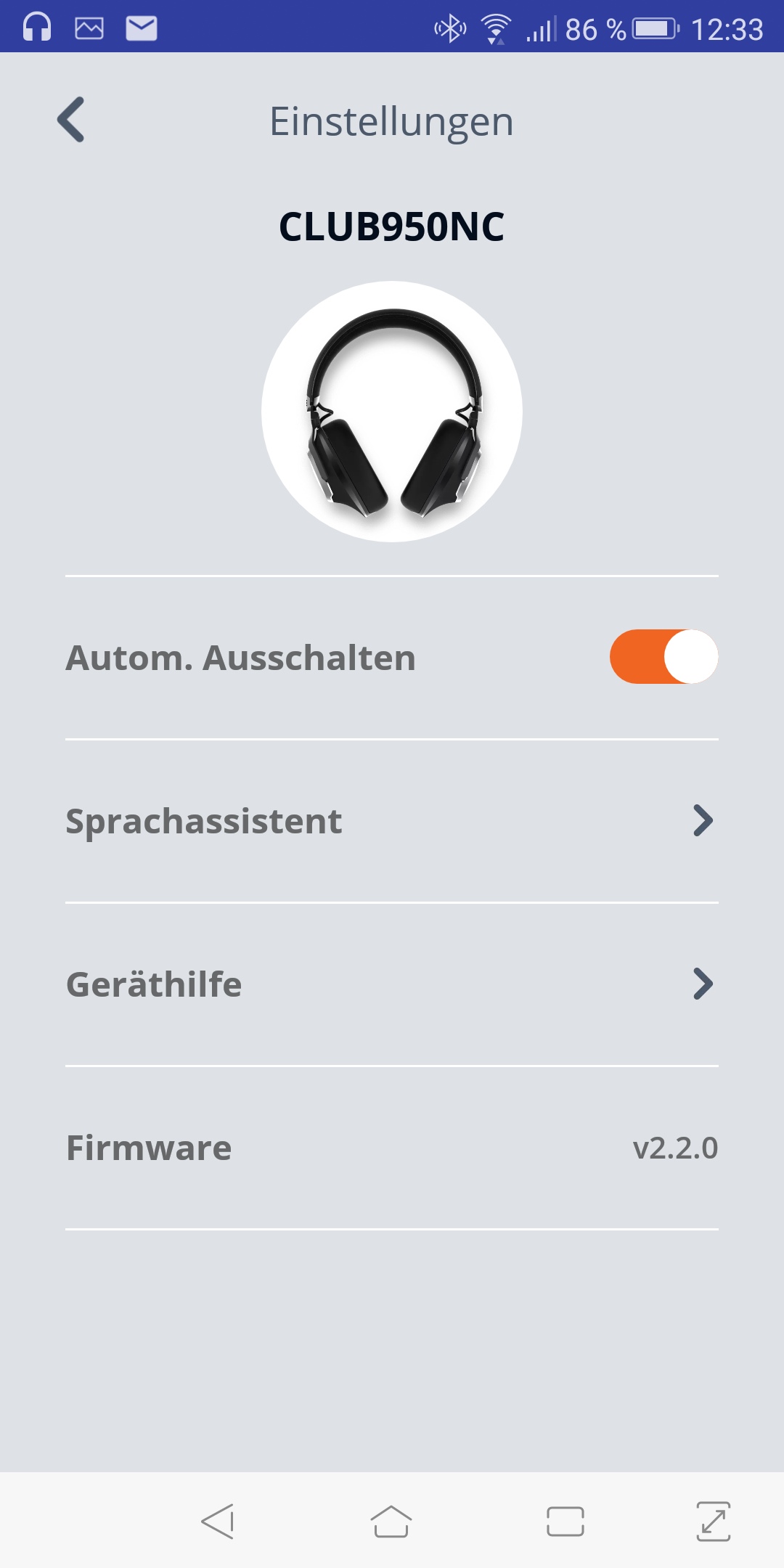This screenshot has height=1568, width=784.
Task: Open the Sprachassistent settings
Action: point(392,821)
